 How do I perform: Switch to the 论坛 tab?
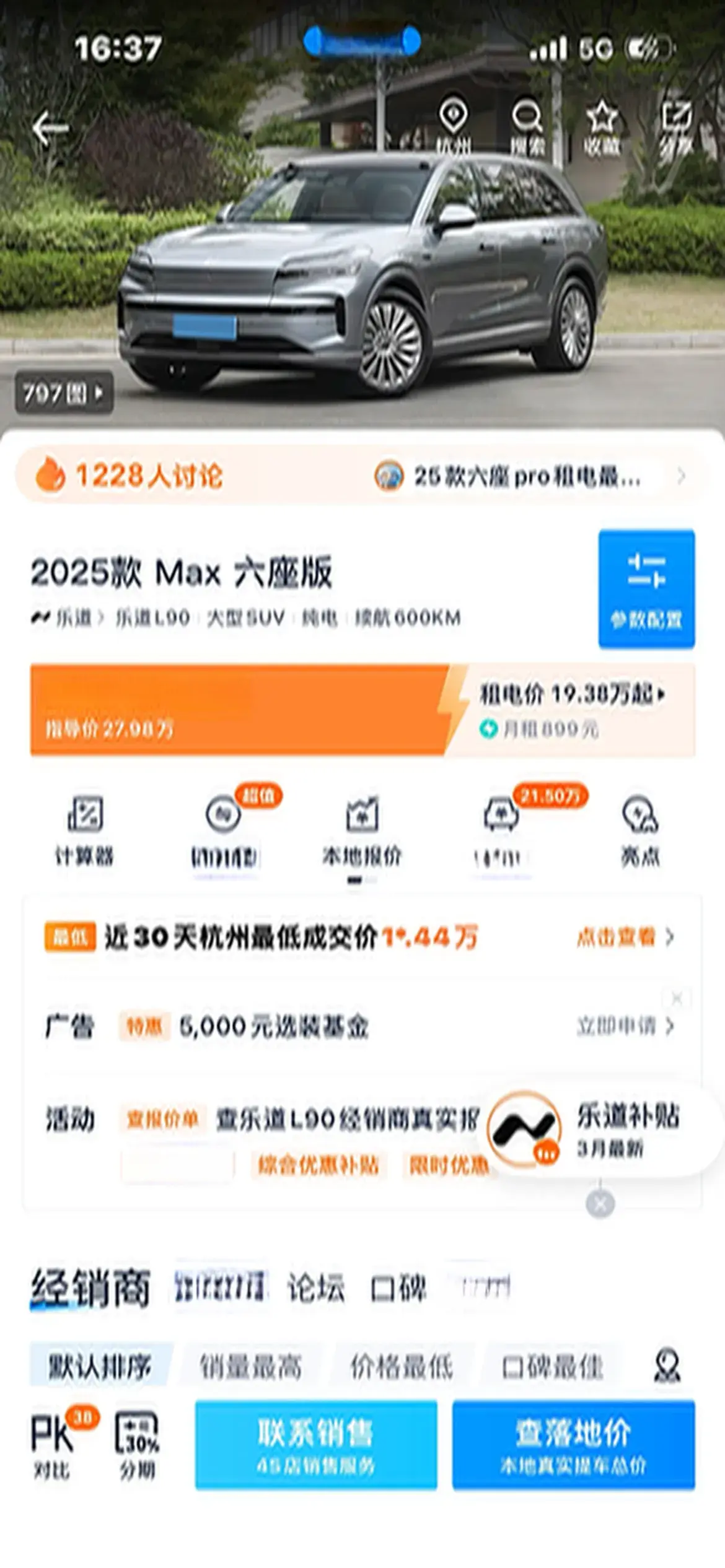315,1289
